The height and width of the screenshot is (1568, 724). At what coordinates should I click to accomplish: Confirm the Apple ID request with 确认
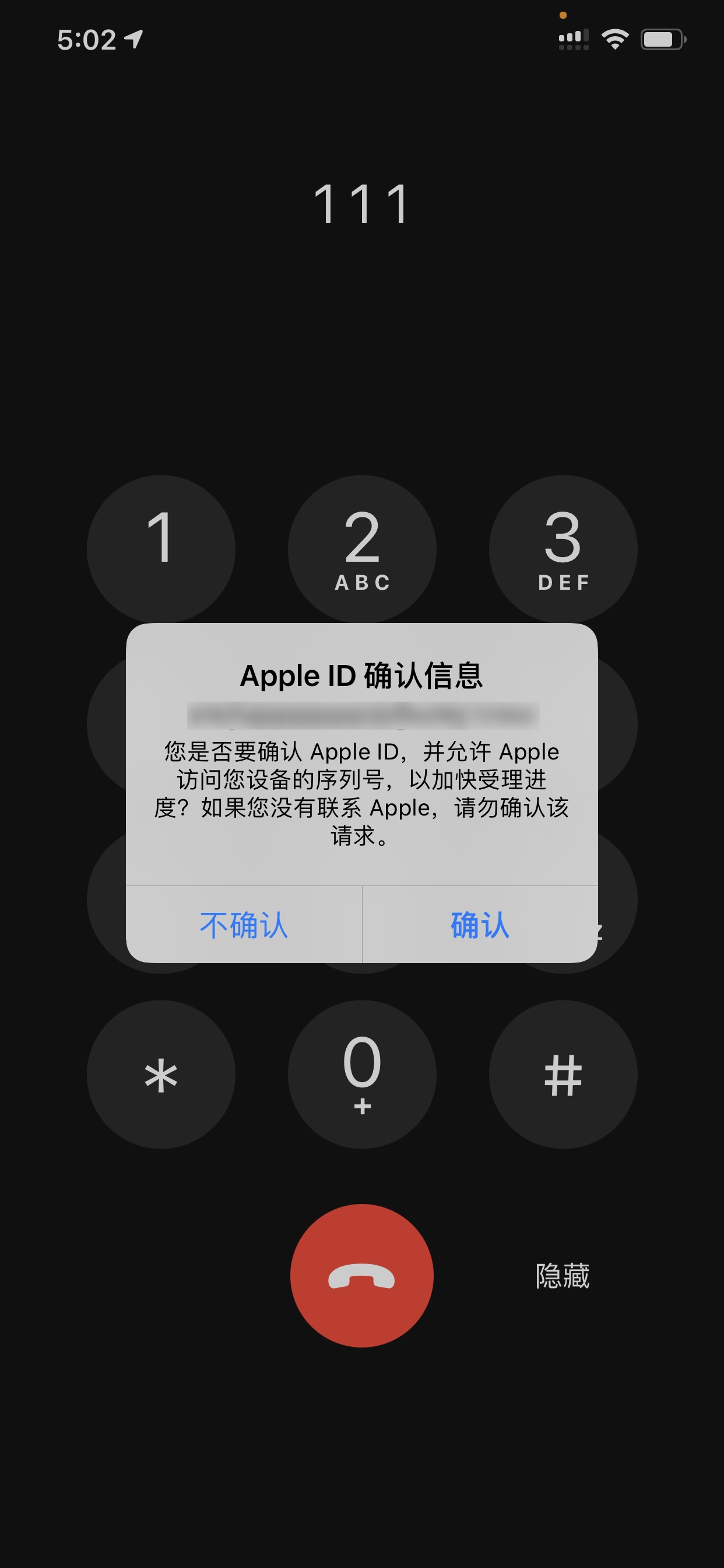[479, 925]
